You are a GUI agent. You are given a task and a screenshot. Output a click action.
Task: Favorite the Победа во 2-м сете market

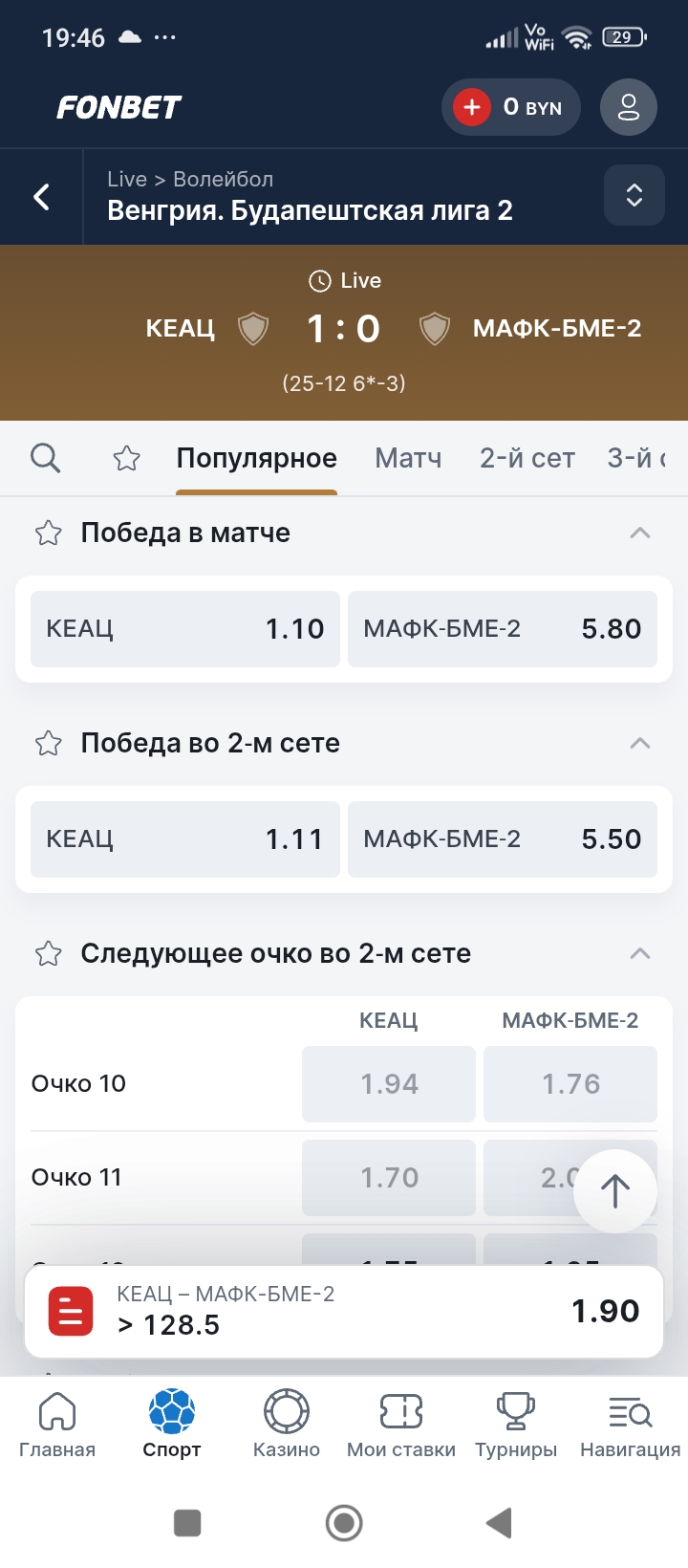point(47,743)
